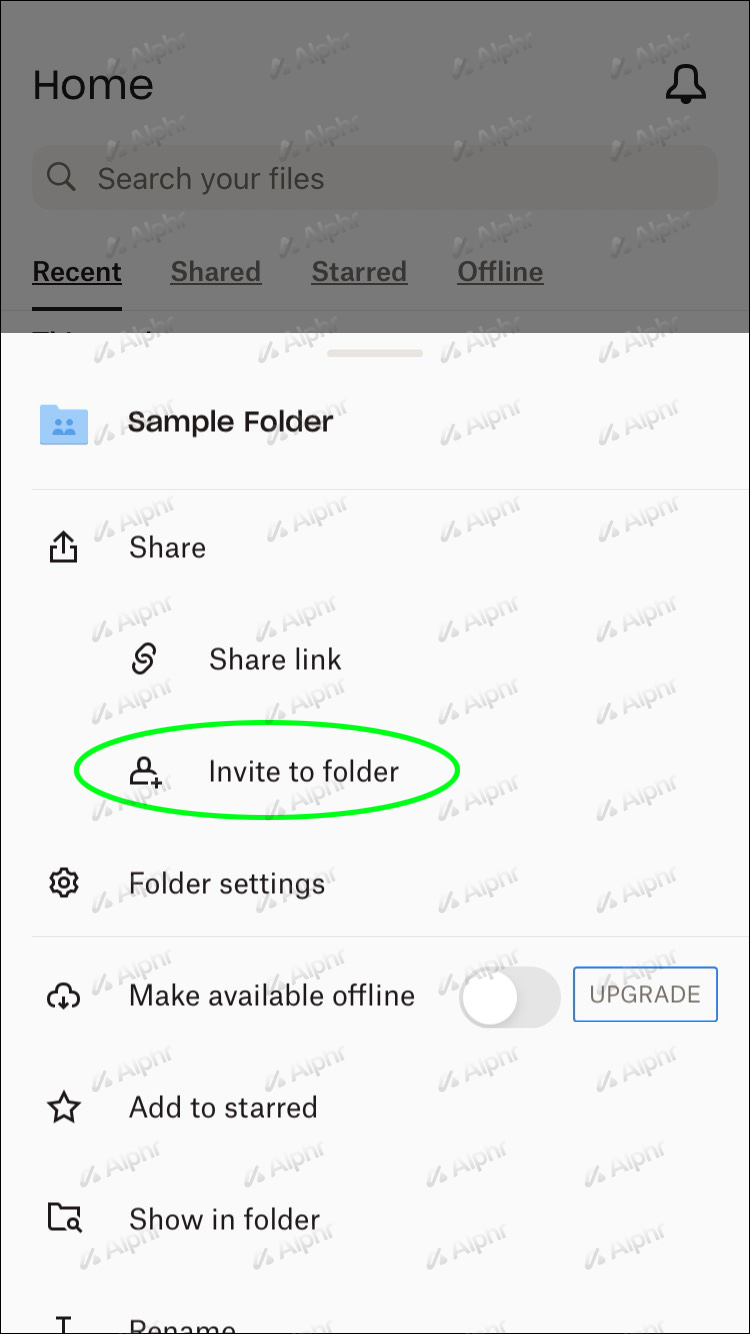Switch to the Shared tab

(x=215, y=272)
